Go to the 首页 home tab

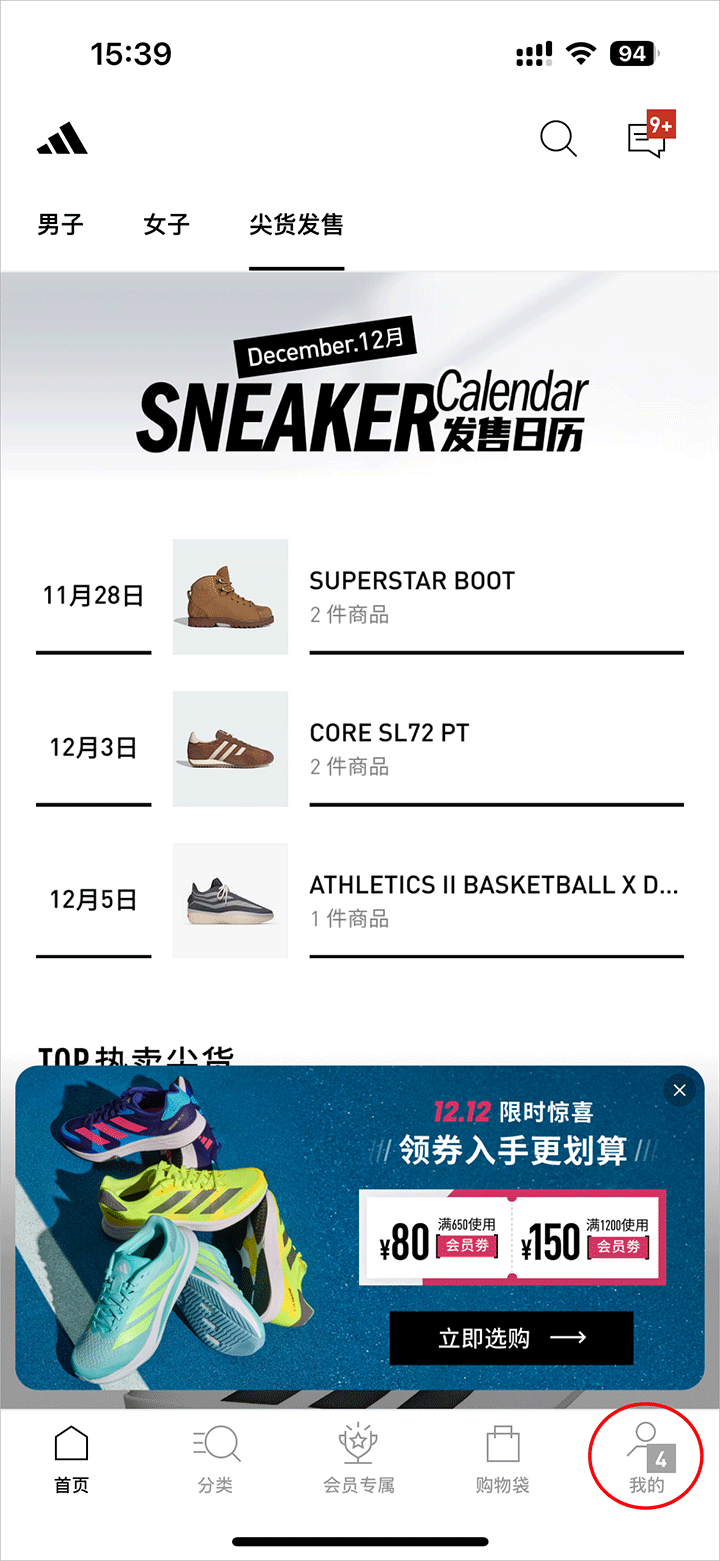pos(71,1460)
